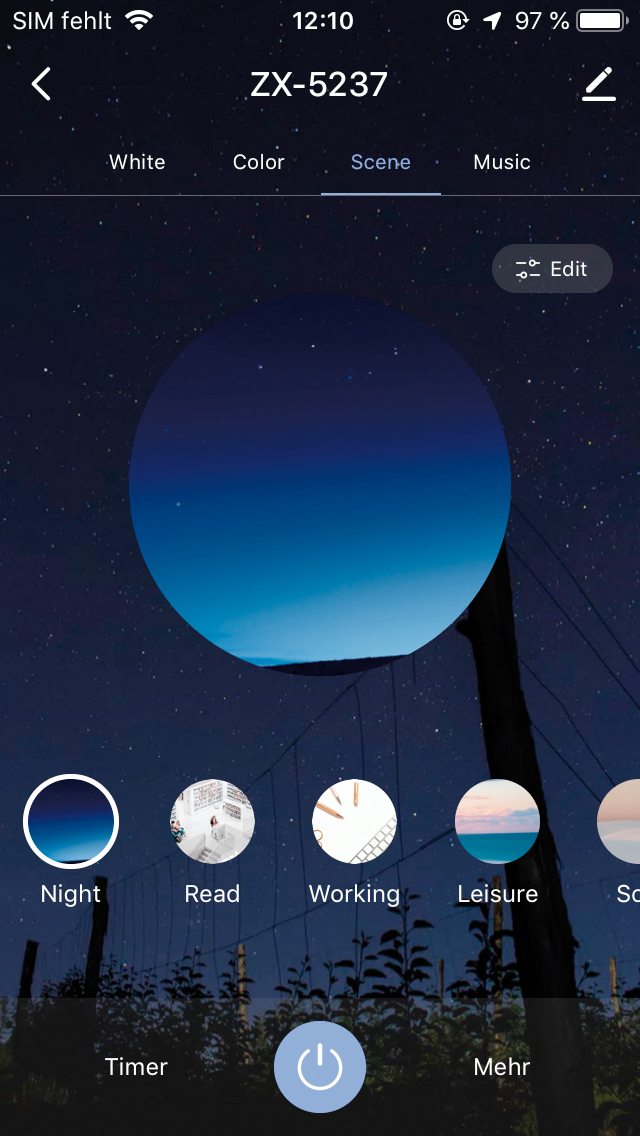The width and height of the screenshot is (640, 1136).
Task: Open the Music tab
Action: 502,162
